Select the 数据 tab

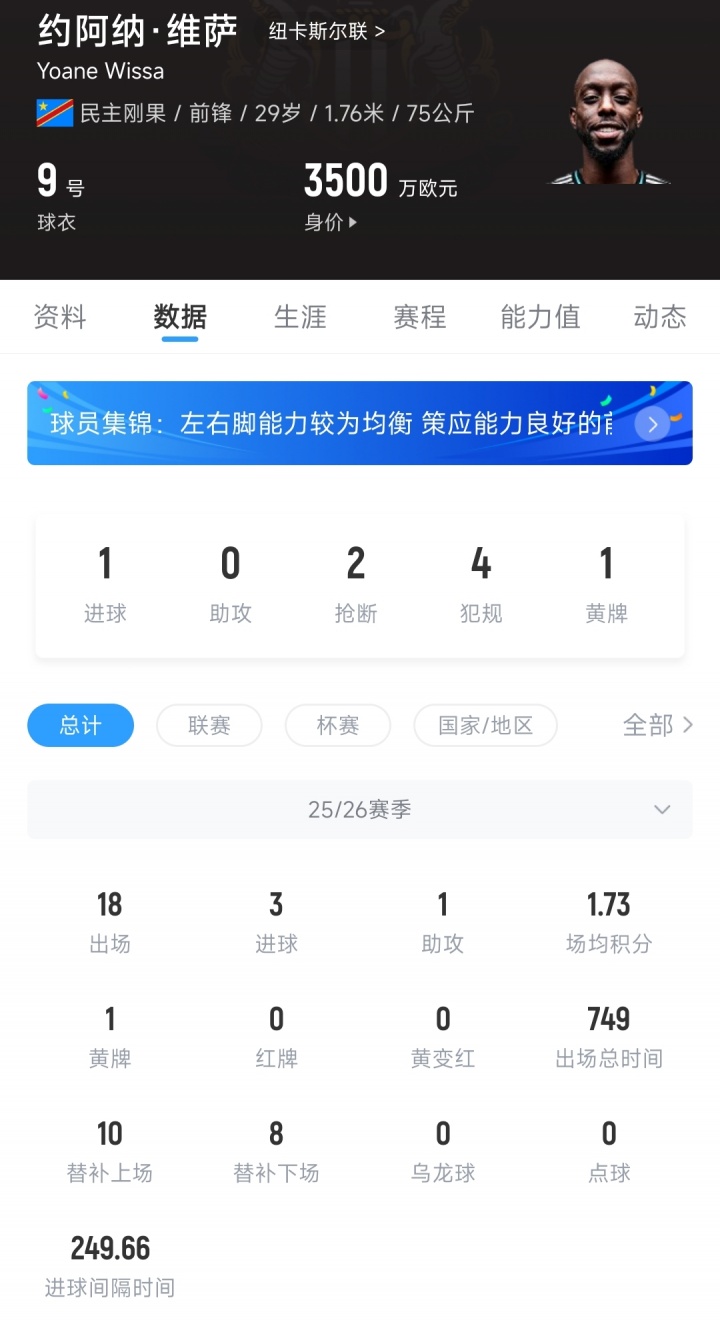point(180,318)
